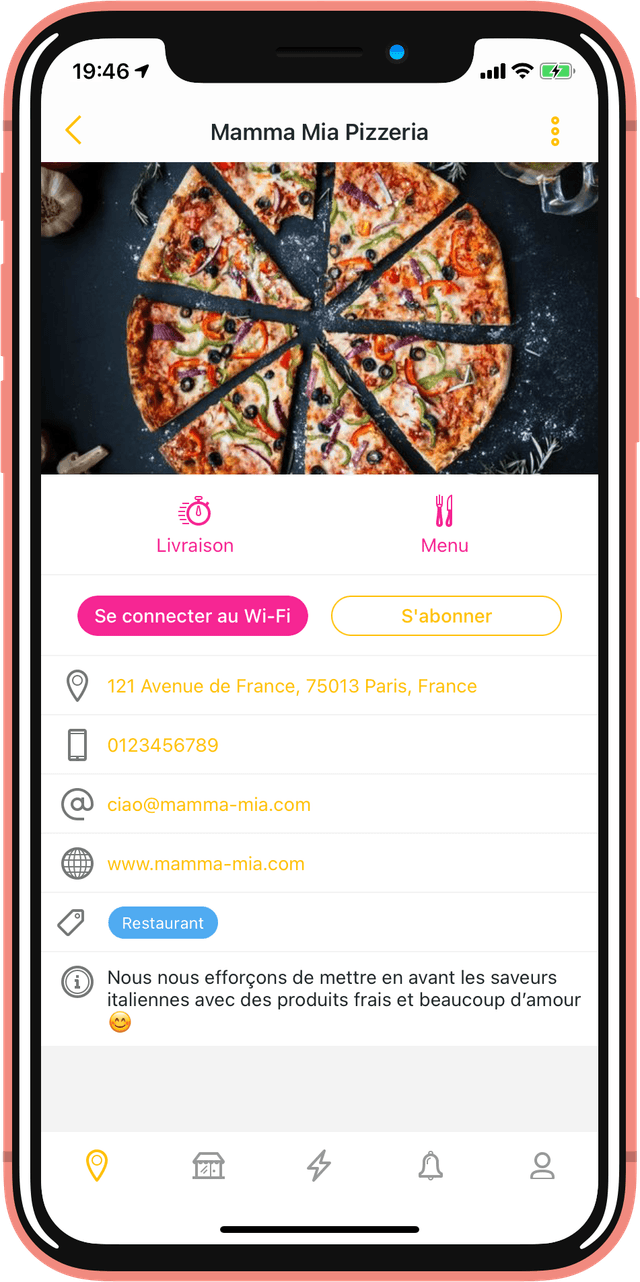
Task: Open the three-dot overflow menu
Action: coord(555,131)
